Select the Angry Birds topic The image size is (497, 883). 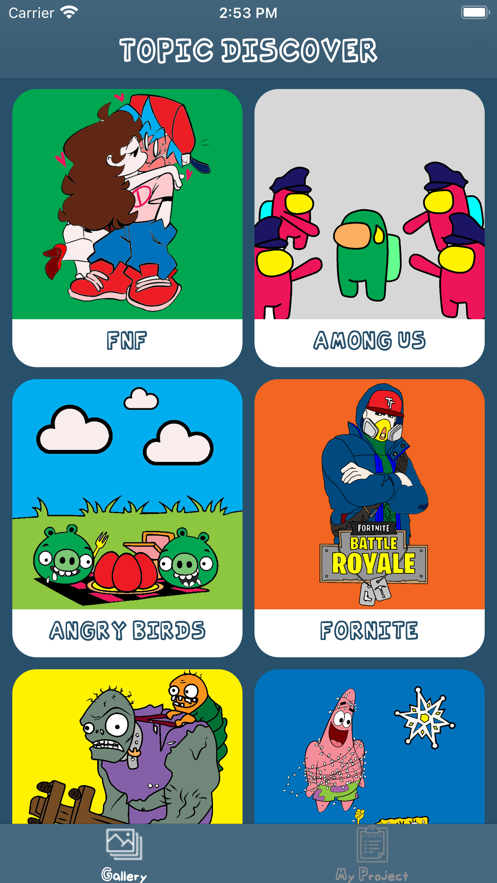coord(127,518)
